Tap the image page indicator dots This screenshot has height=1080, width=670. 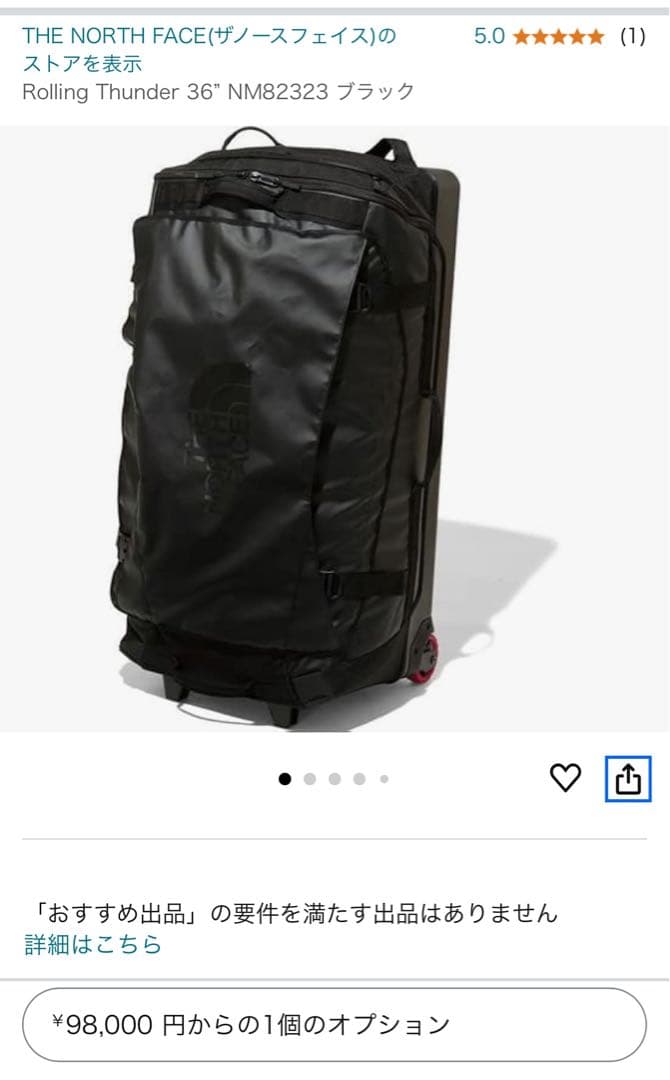pos(334,779)
